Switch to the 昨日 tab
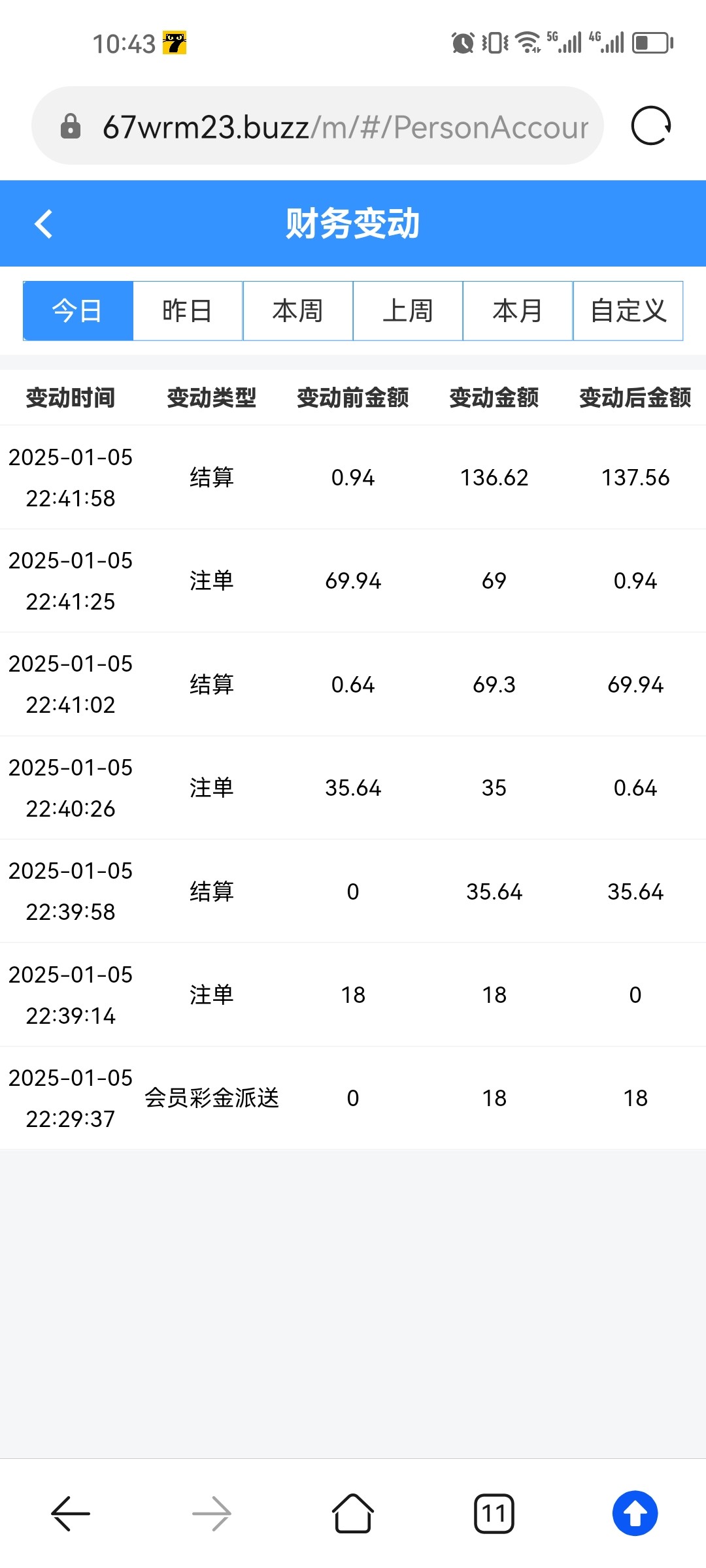 (188, 311)
